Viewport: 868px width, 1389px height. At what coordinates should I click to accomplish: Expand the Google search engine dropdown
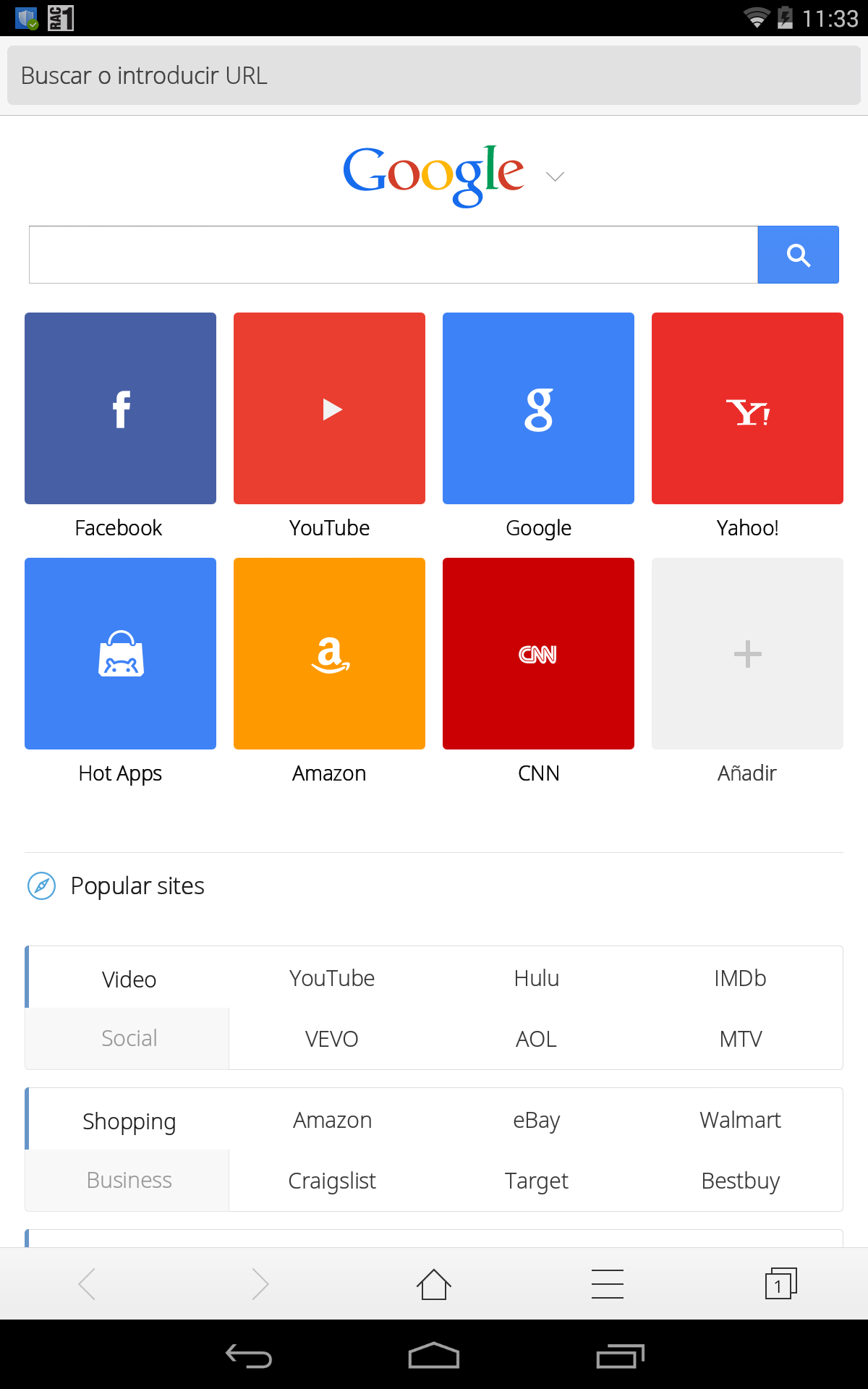point(555,177)
